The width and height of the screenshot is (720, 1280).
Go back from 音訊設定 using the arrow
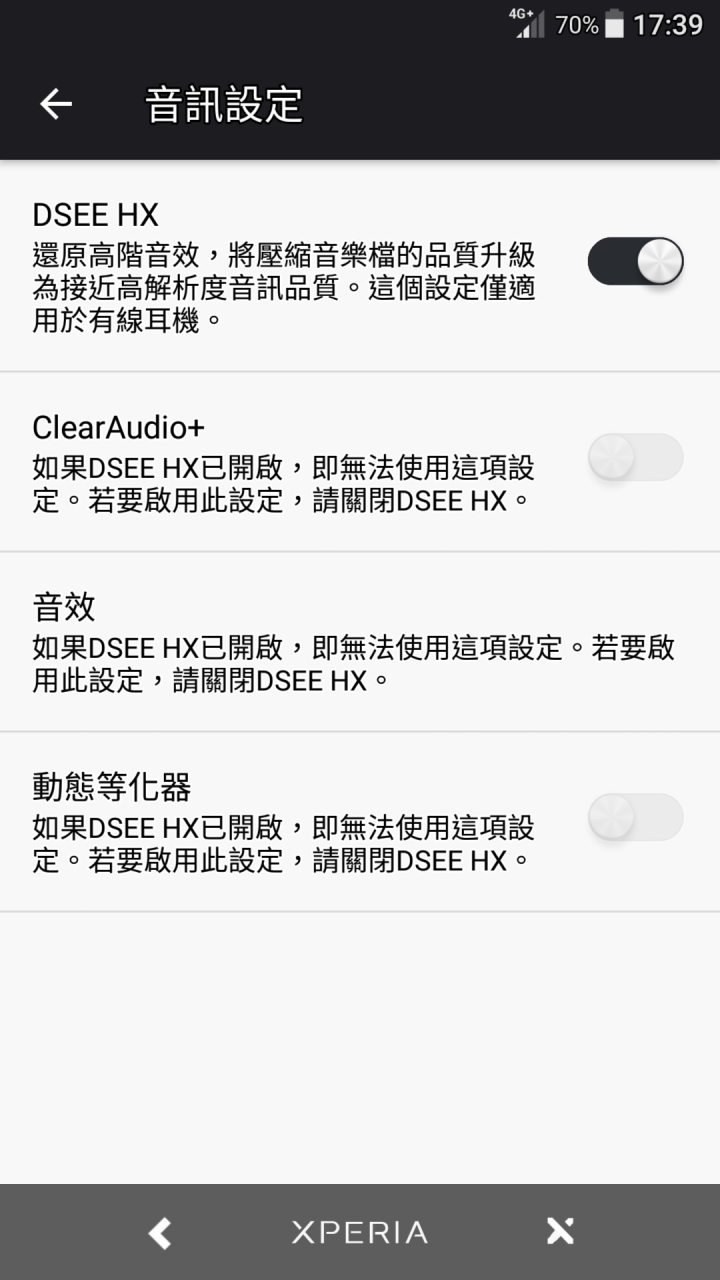56,103
